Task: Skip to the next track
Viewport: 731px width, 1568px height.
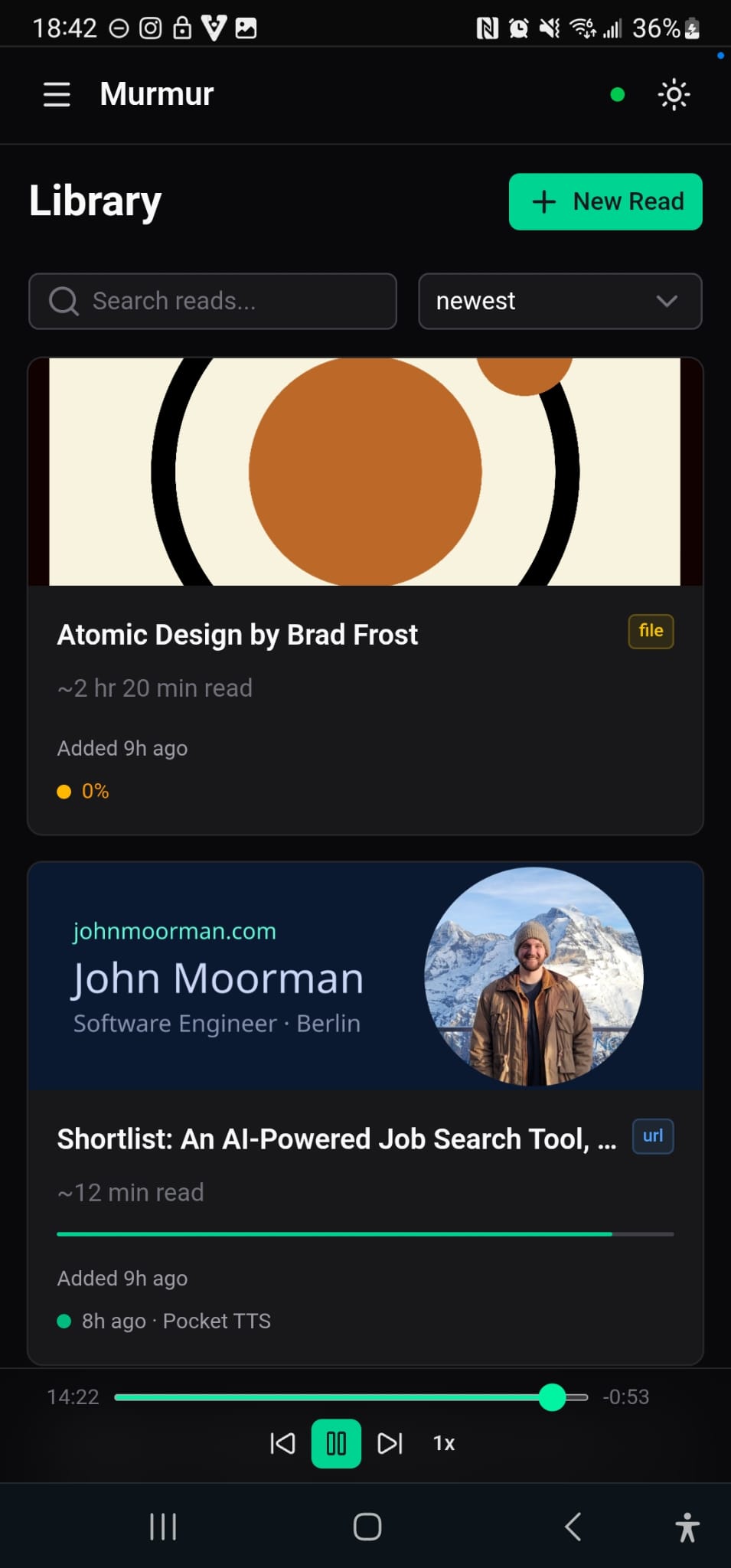Action: (x=390, y=1442)
